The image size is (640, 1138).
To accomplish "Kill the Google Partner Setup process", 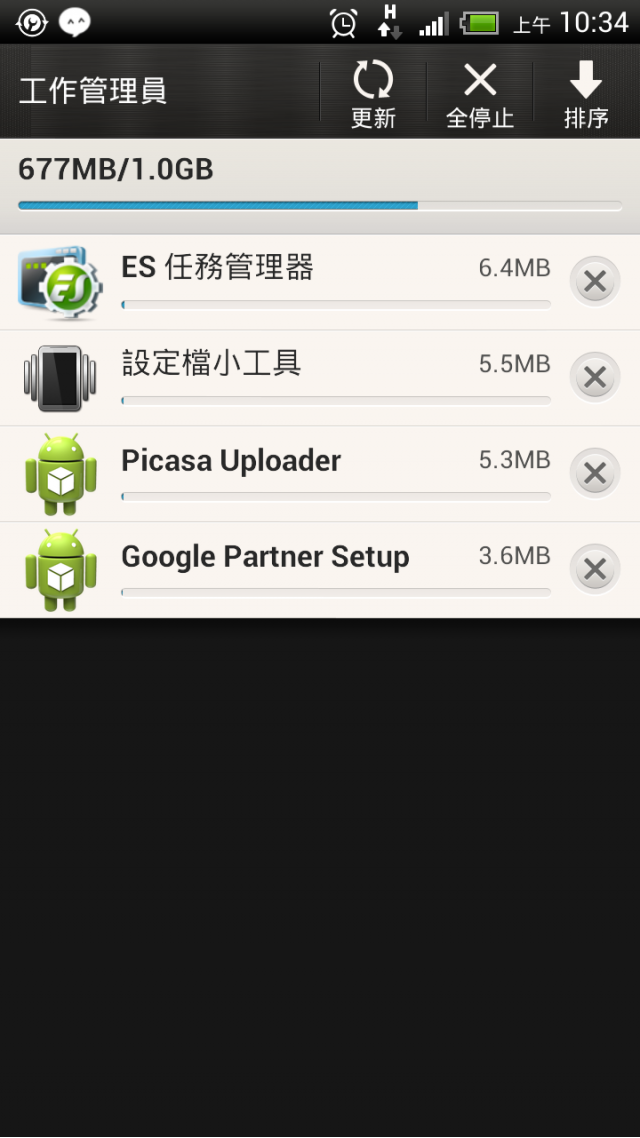I will tap(595, 570).
